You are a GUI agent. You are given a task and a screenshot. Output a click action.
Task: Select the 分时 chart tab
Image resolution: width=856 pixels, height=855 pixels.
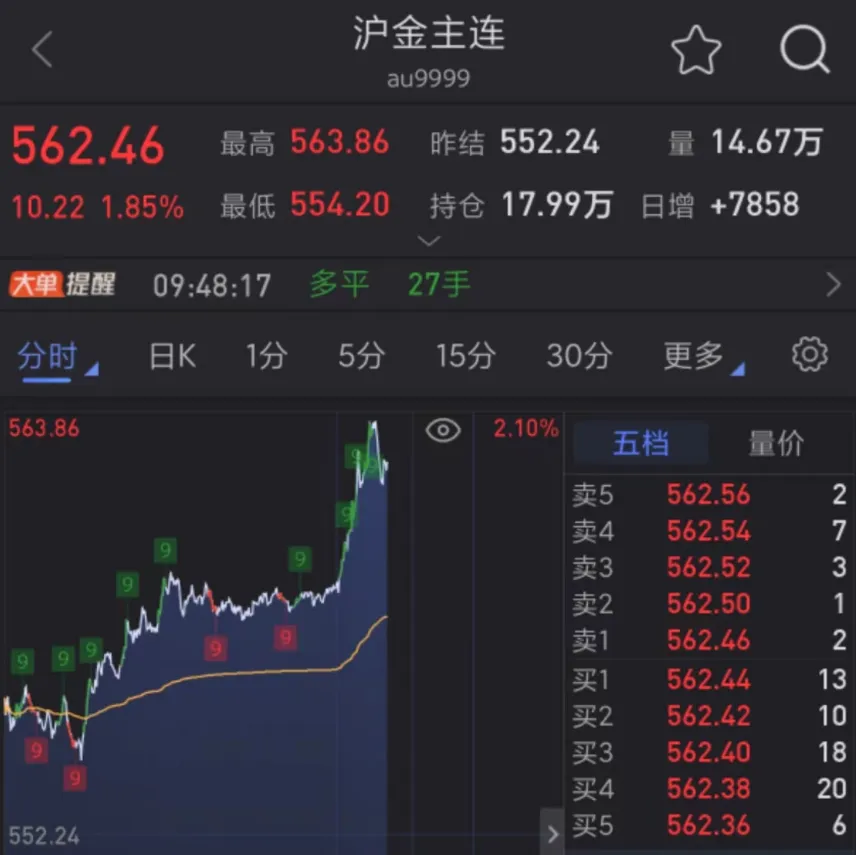click(x=48, y=355)
